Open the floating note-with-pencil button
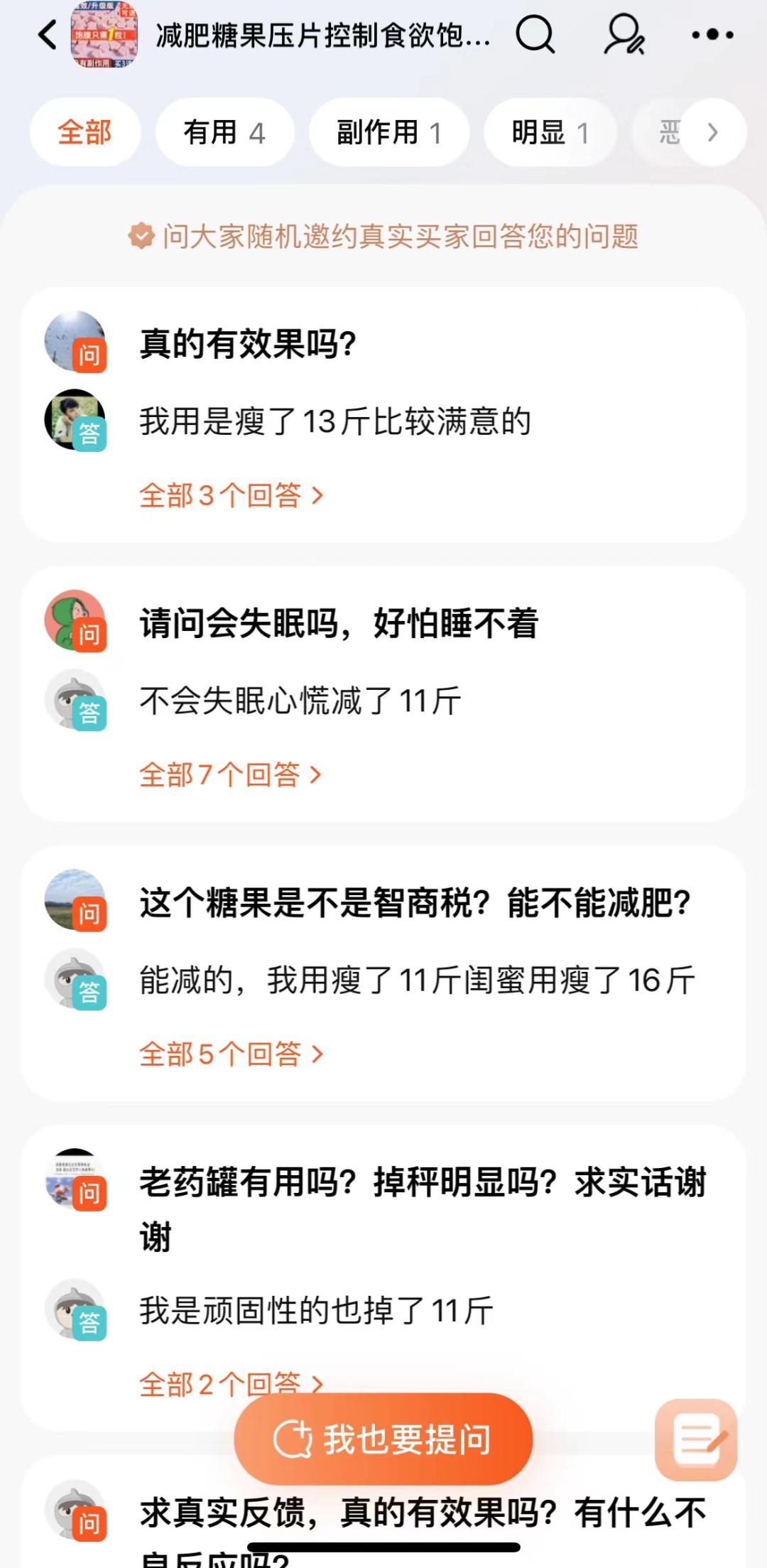Viewport: 767px width, 1568px height. coord(696,1439)
